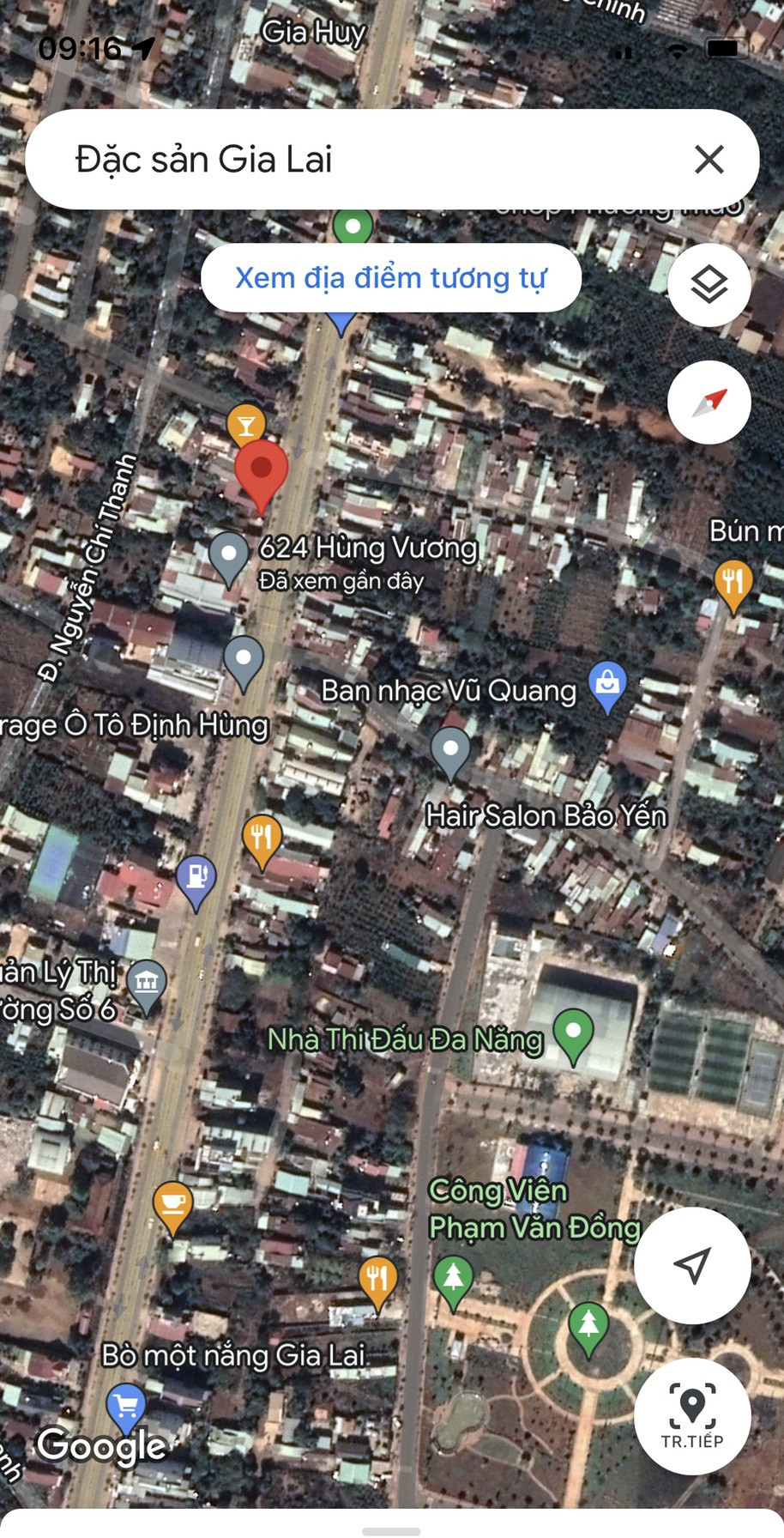Select the Ban nhạc Vũ Quang pin

click(x=608, y=686)
